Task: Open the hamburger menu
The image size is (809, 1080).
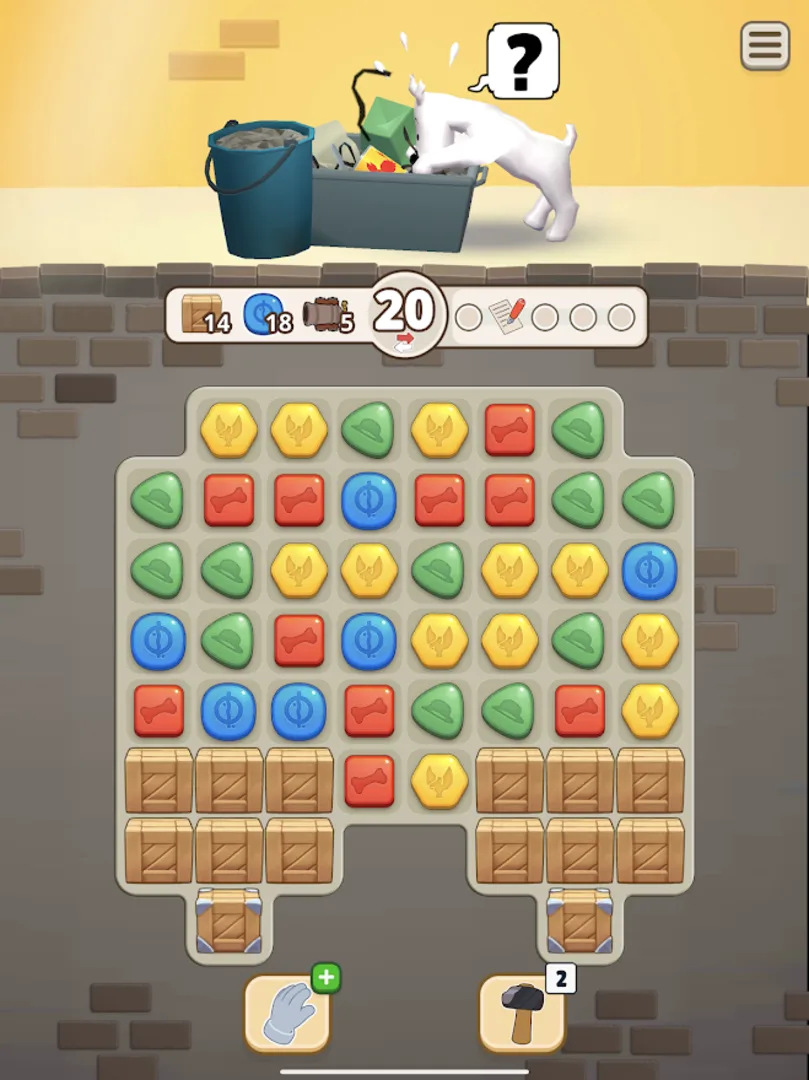Action: [x=765, y=46]
